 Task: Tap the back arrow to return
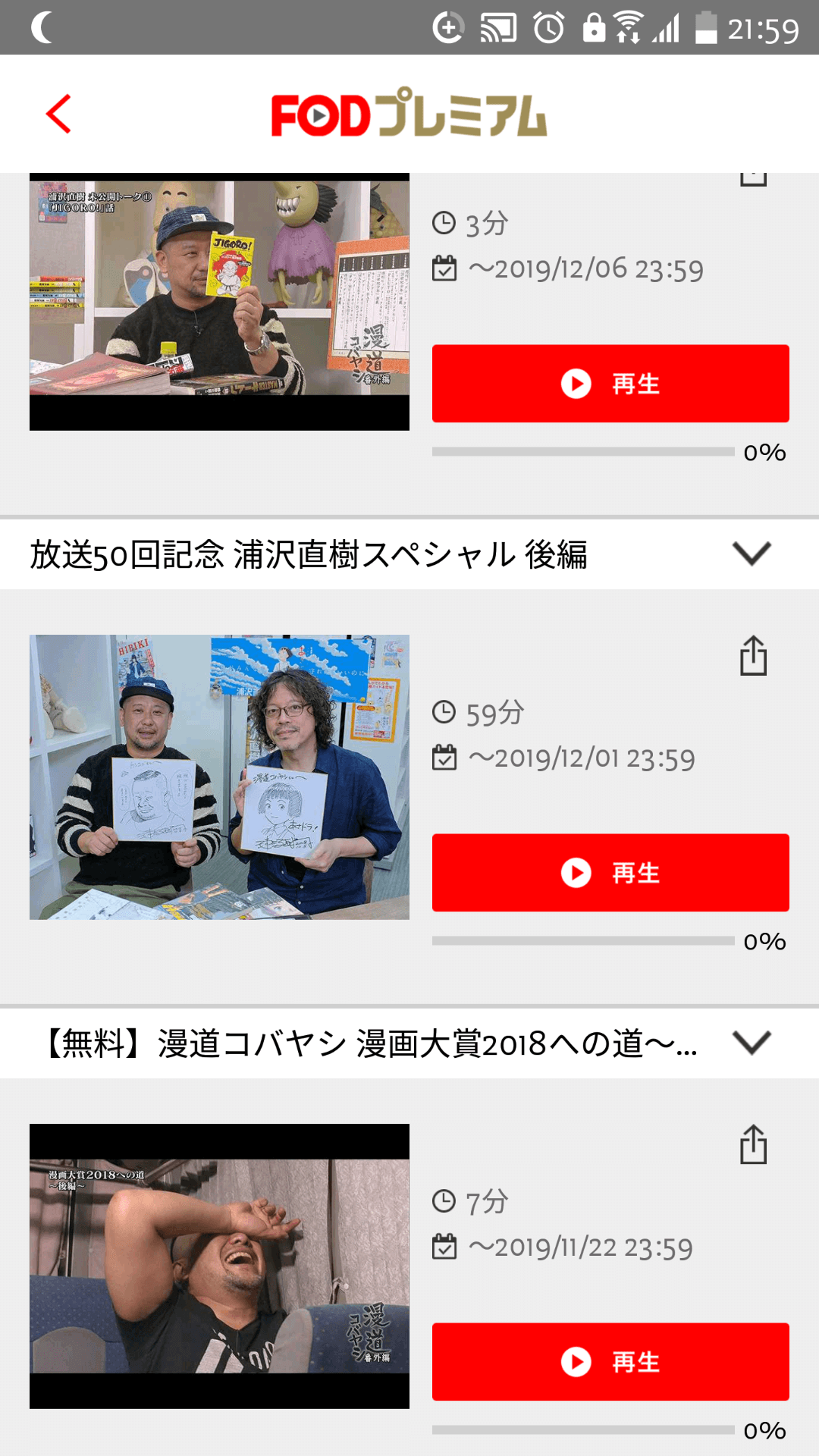[x=58, y=114]
